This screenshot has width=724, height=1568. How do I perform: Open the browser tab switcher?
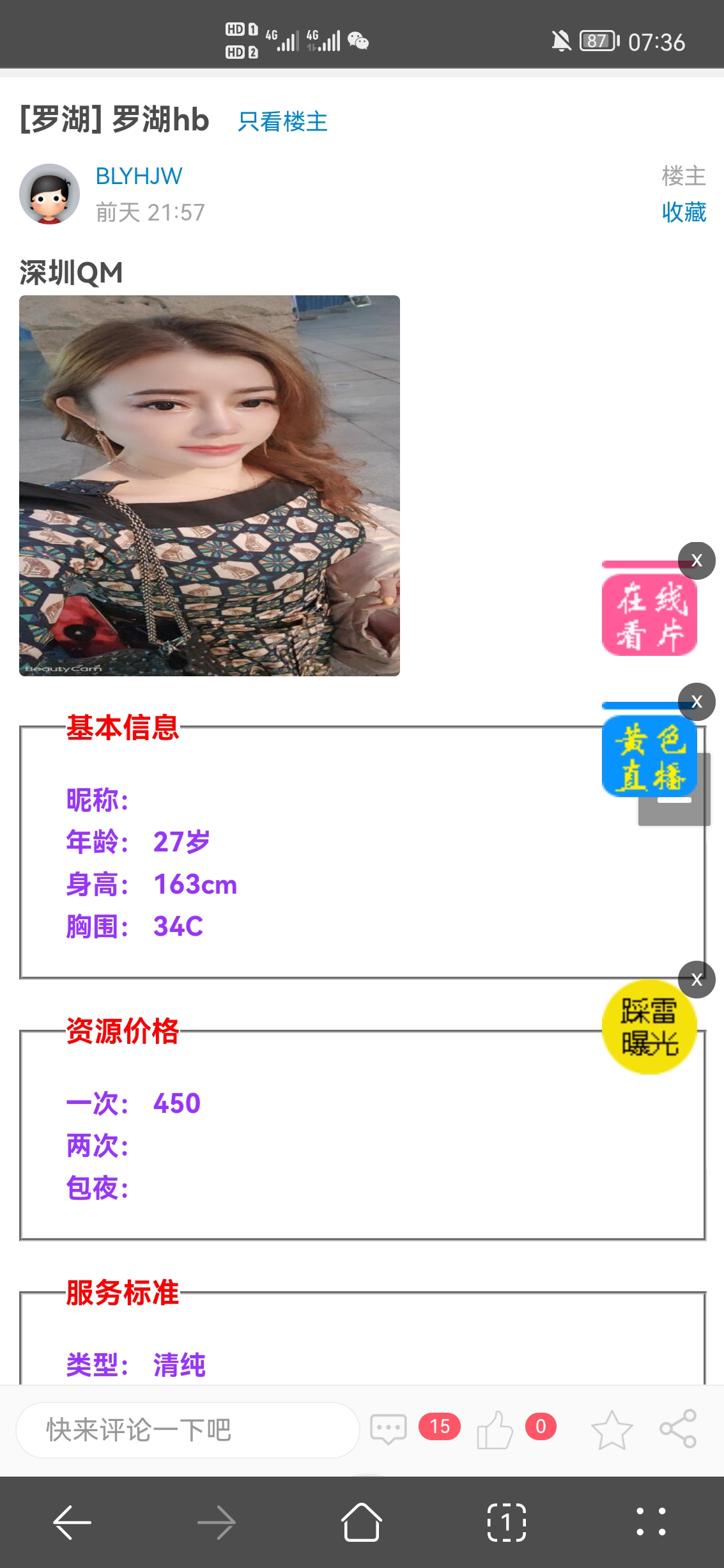pyautogui.click(x=506, y=1522)
